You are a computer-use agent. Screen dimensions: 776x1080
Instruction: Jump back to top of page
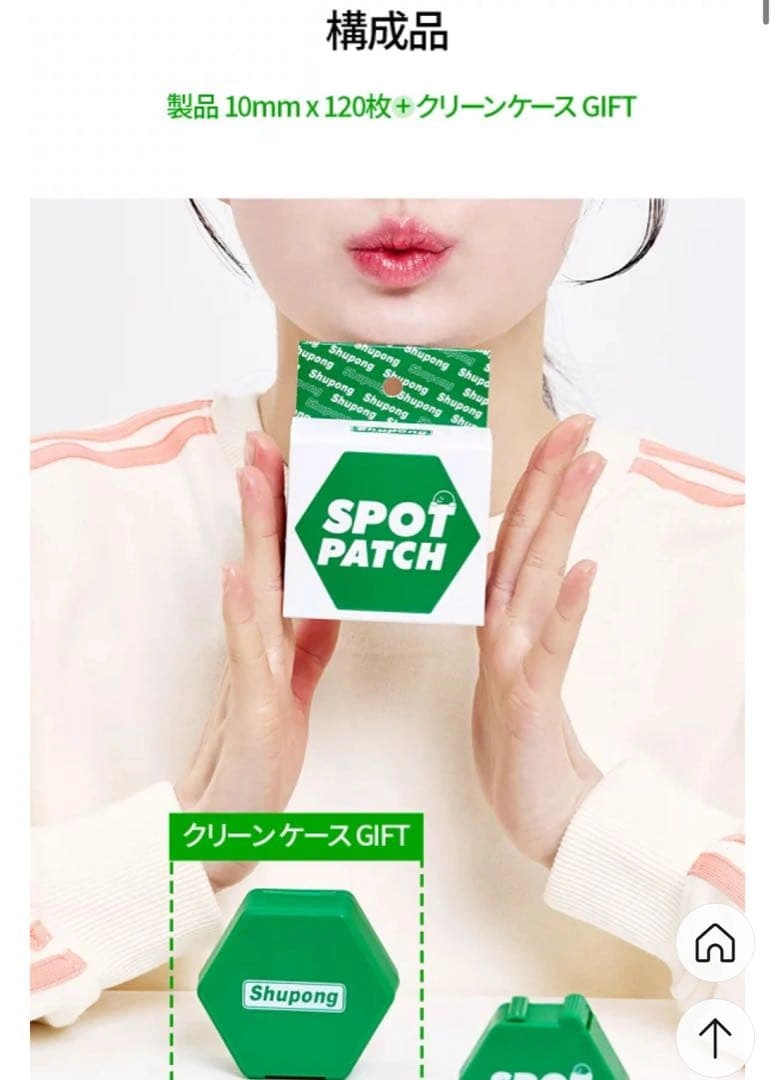715,1038
